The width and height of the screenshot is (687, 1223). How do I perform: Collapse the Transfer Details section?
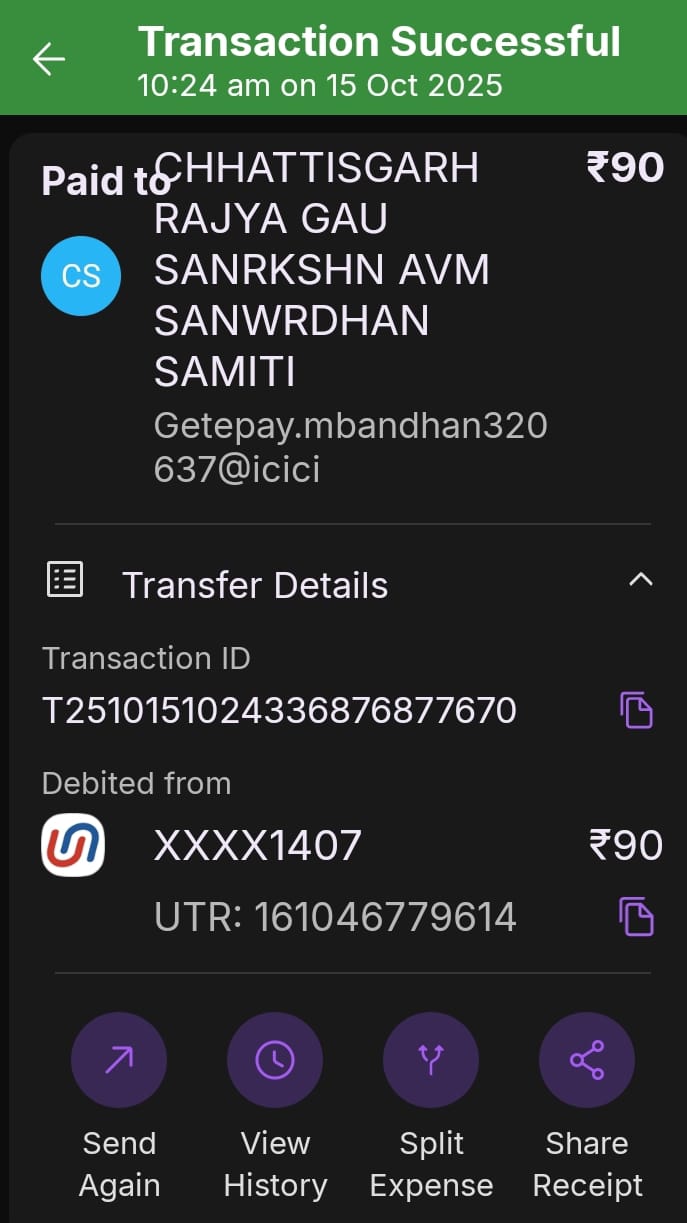640,580
